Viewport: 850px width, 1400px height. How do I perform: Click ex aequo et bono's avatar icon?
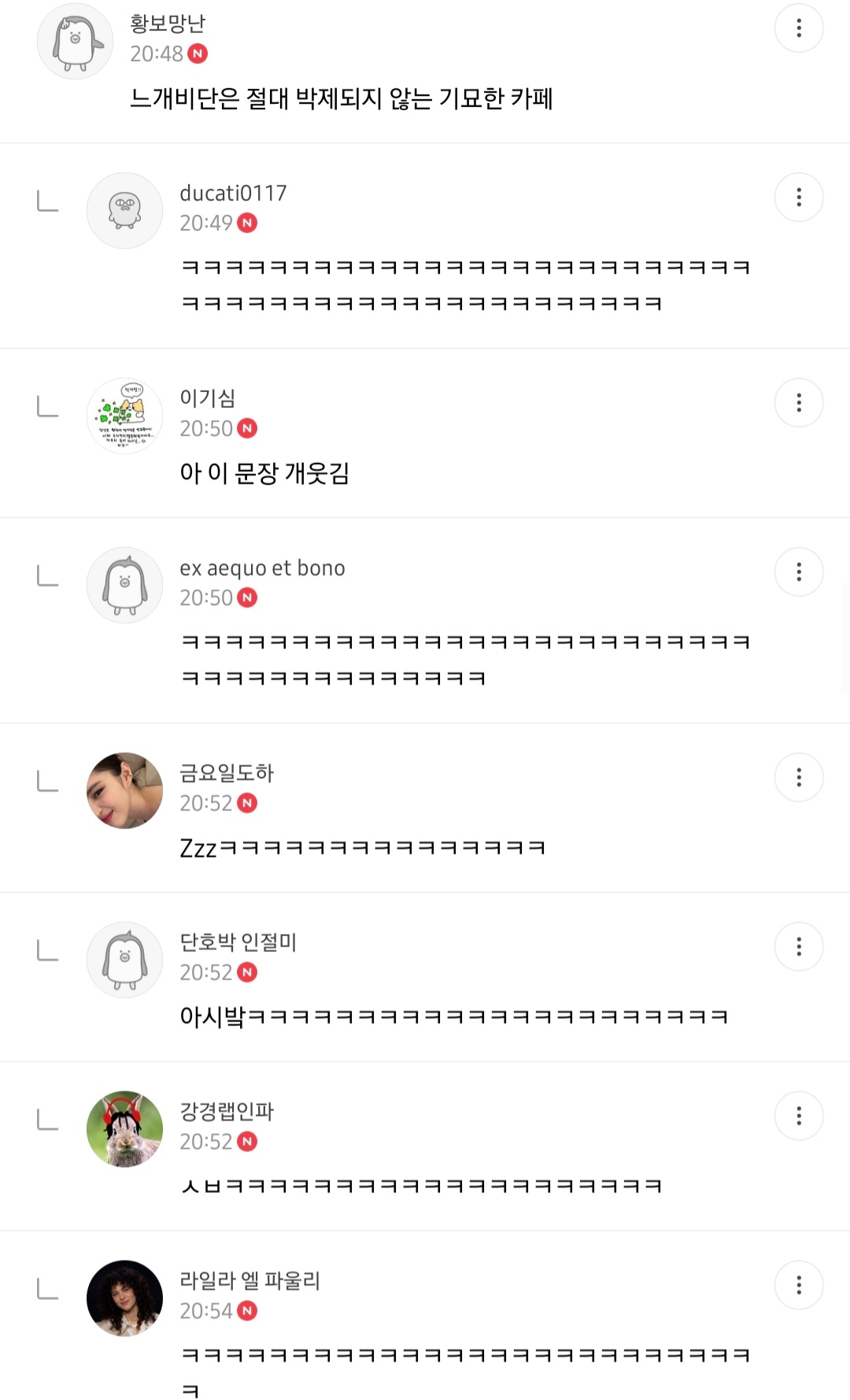pos(124,585)
